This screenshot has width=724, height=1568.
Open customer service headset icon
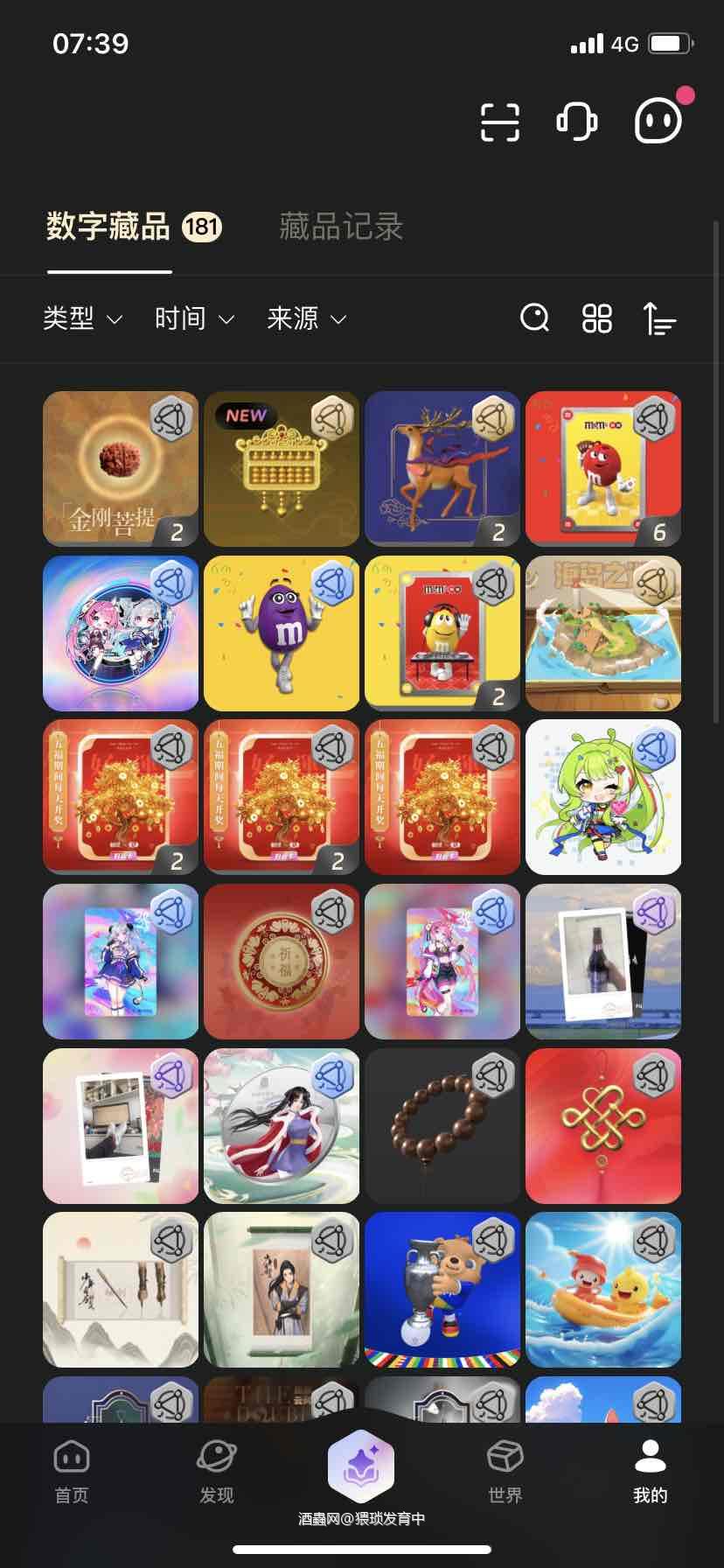click(577, 122)
